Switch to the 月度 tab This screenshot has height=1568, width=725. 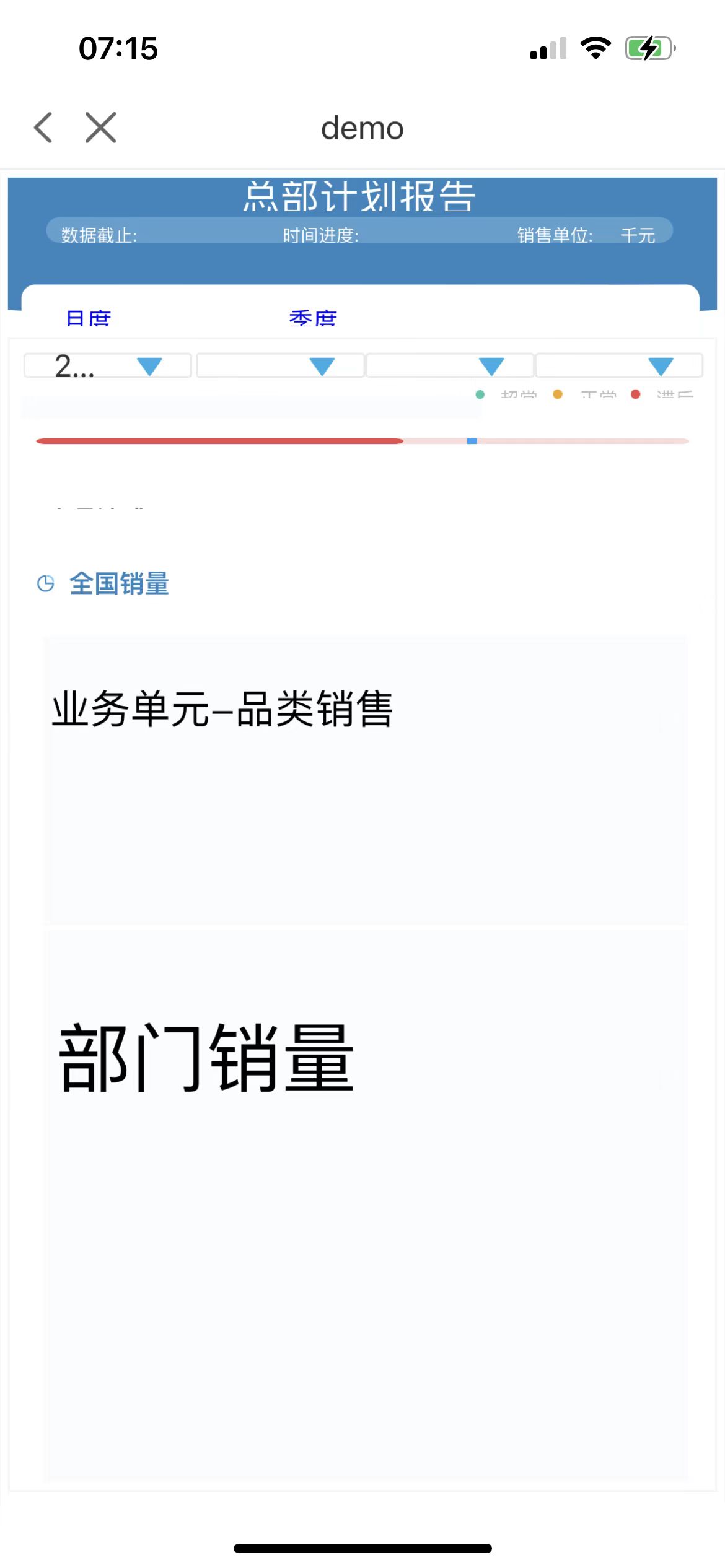(x=89, y=319)
